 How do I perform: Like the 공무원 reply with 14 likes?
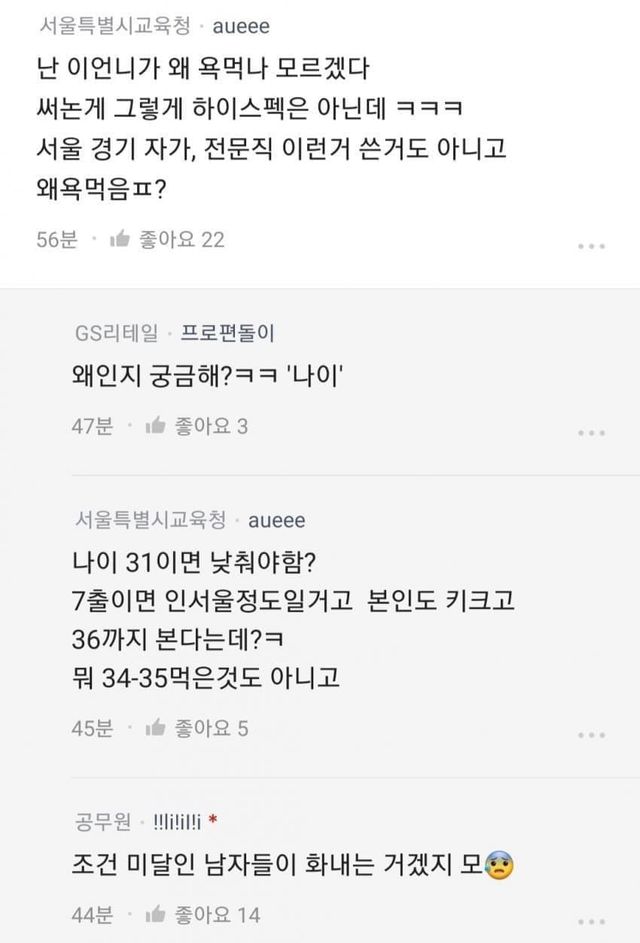tap(156, 915)
